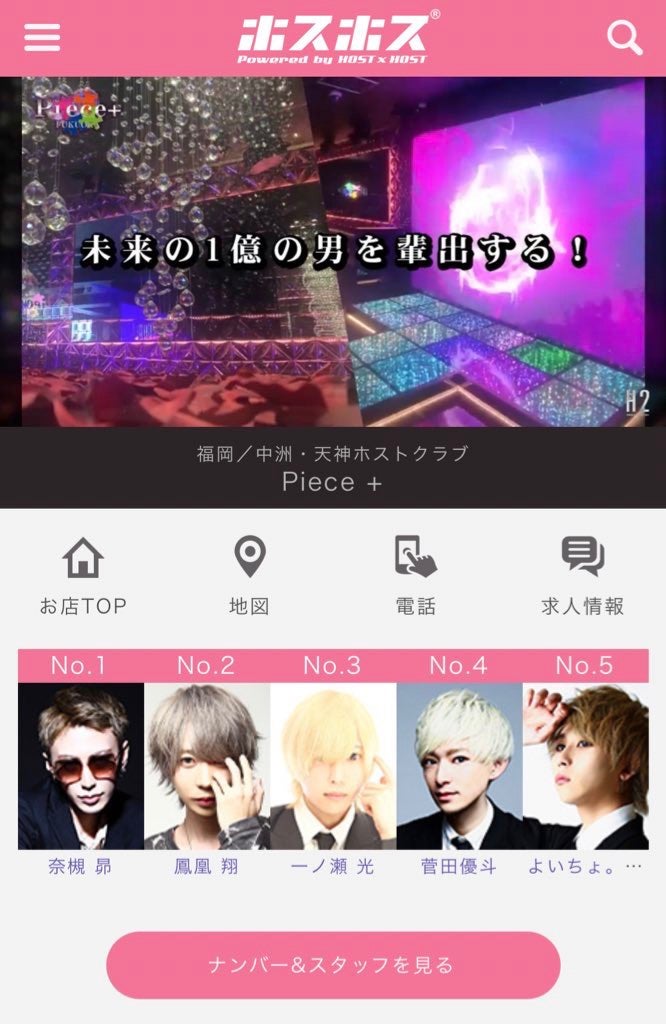Screen dimensions: 666x1024
Task: Tap ナンバー&スタッフを見る button
Action: [333, 965]
